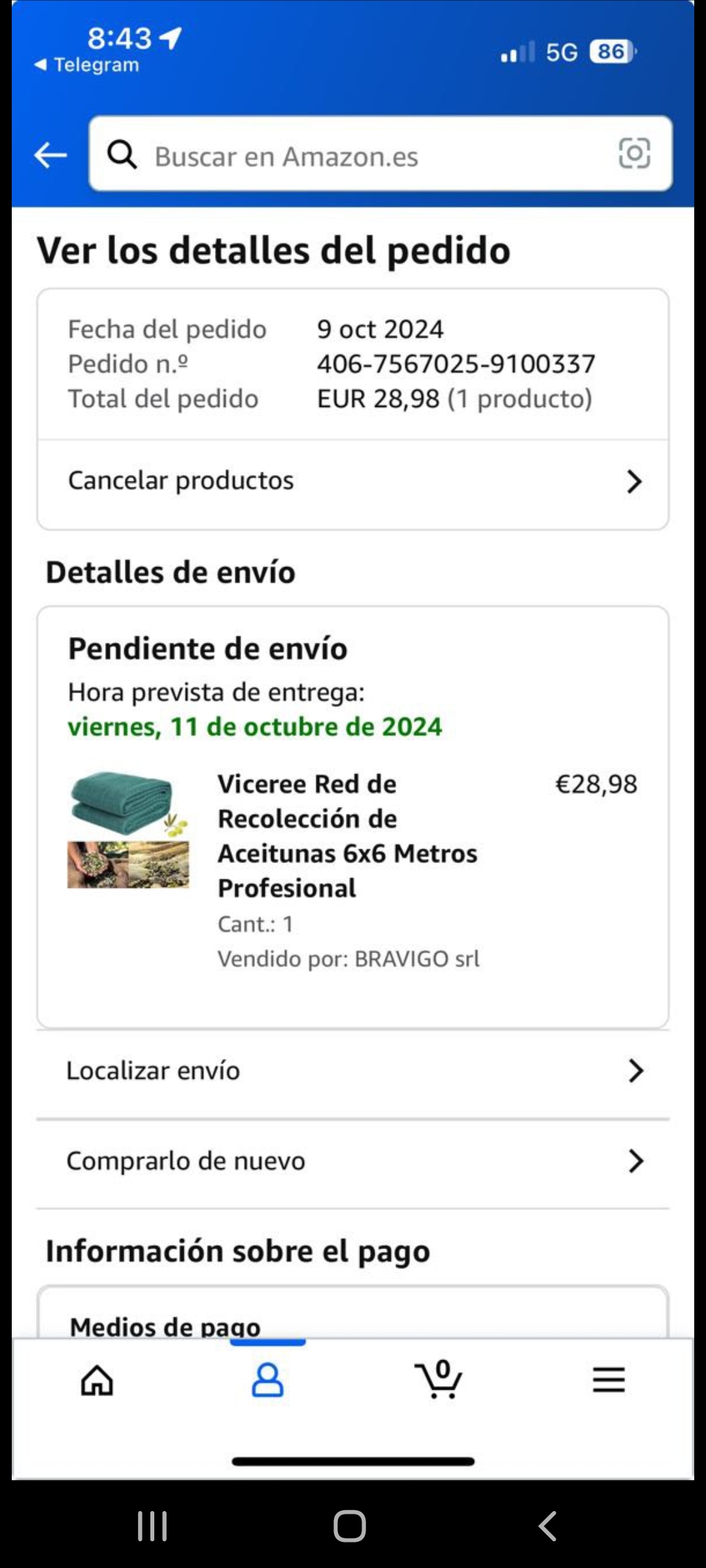Tap the system back button
706x1568 pixels.
(548, 1526)
